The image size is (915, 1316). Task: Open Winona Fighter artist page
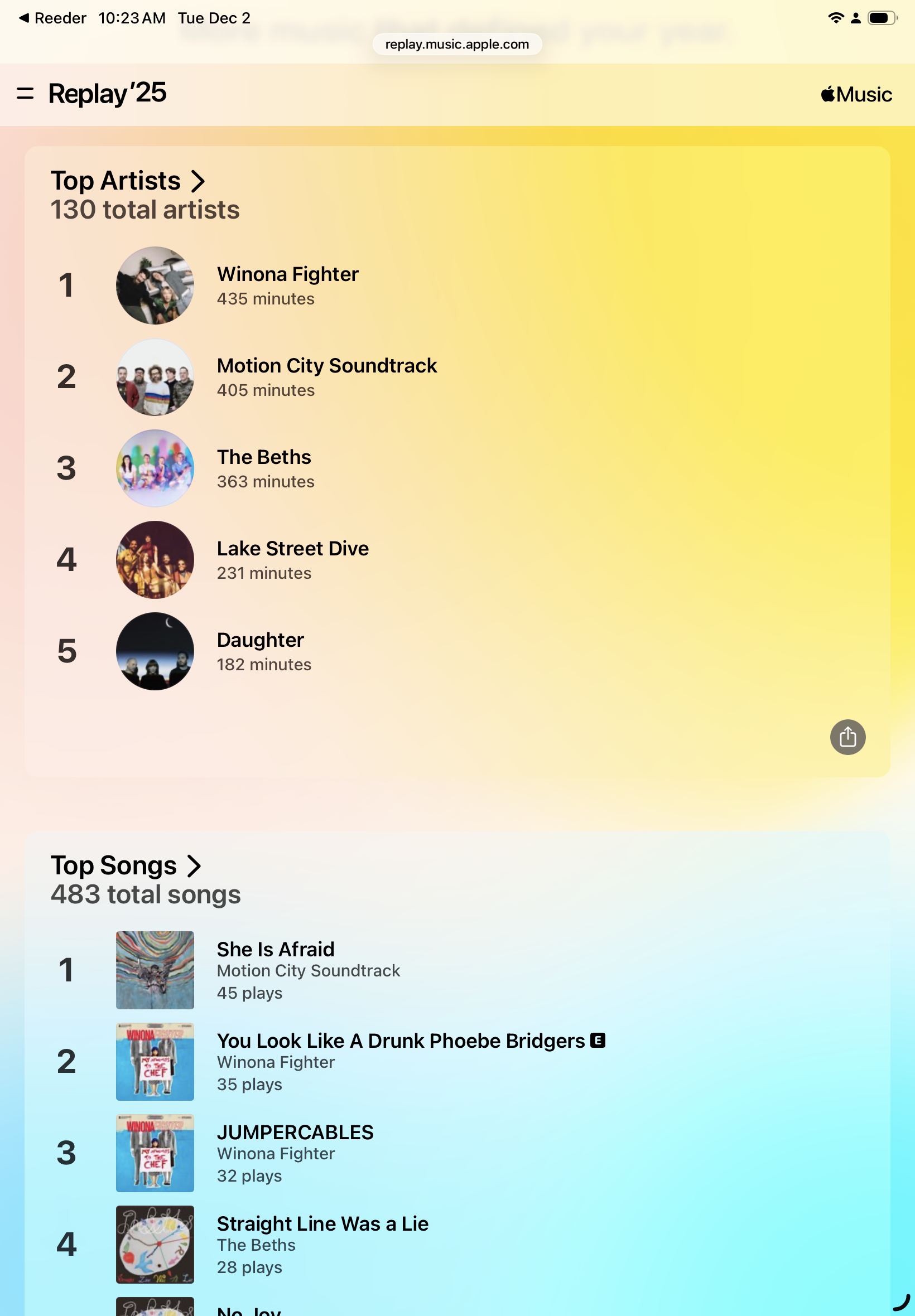pyautogui.click(x=287, y=274)
